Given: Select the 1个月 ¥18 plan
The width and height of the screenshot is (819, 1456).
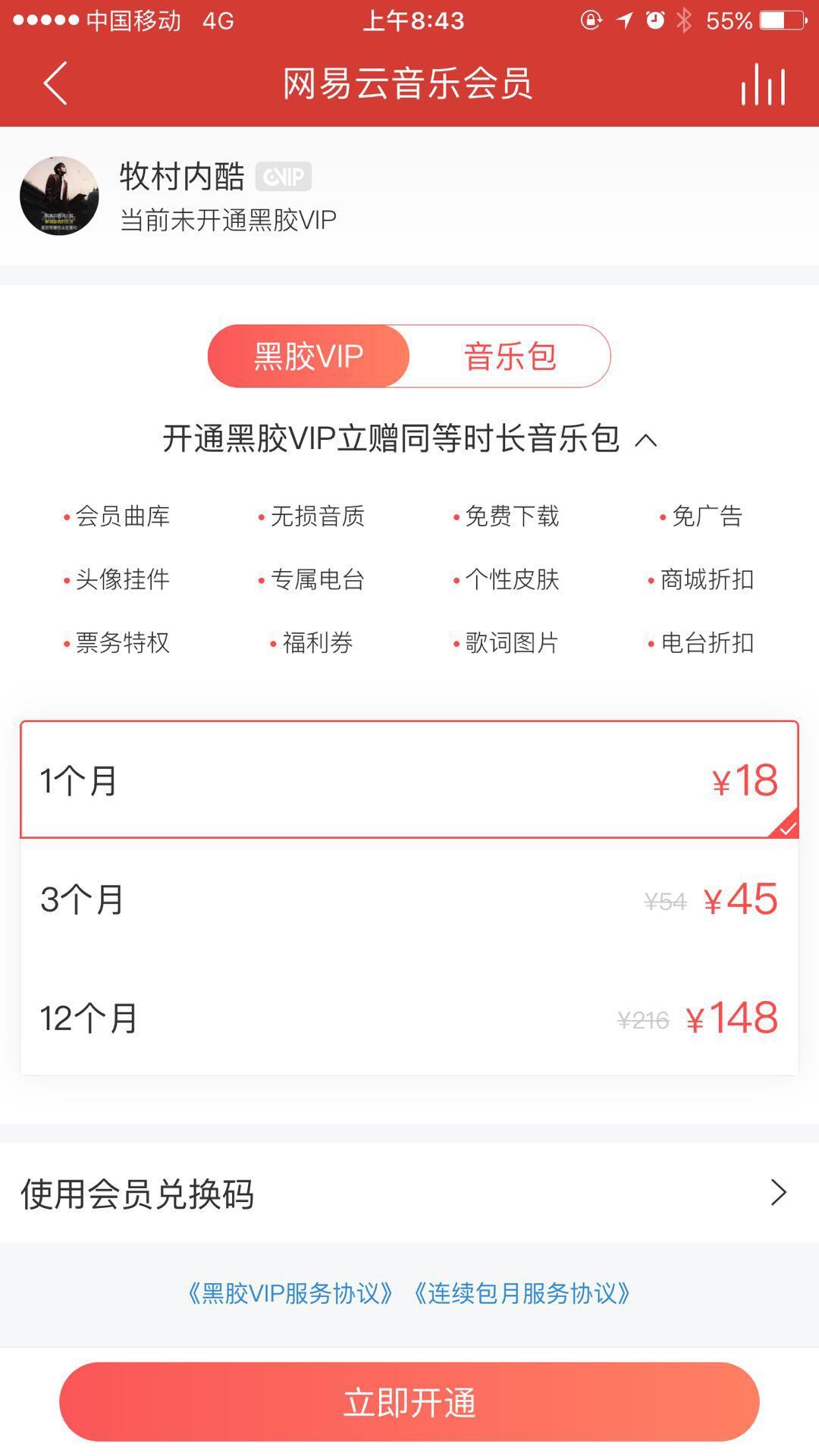Looking at the screenshot, I should pos(409,780).
